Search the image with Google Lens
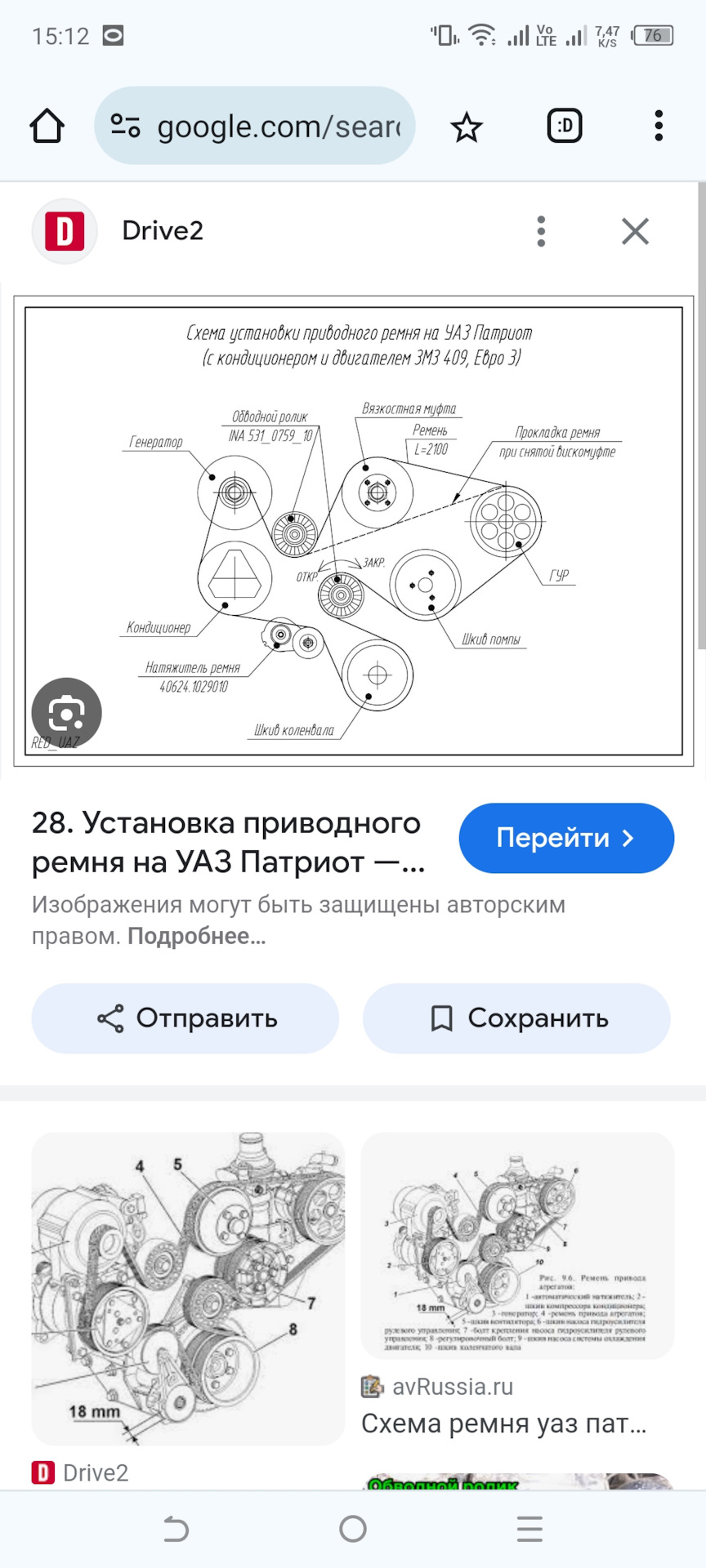Screen dimensions: 706x1568 pos(66,713)
